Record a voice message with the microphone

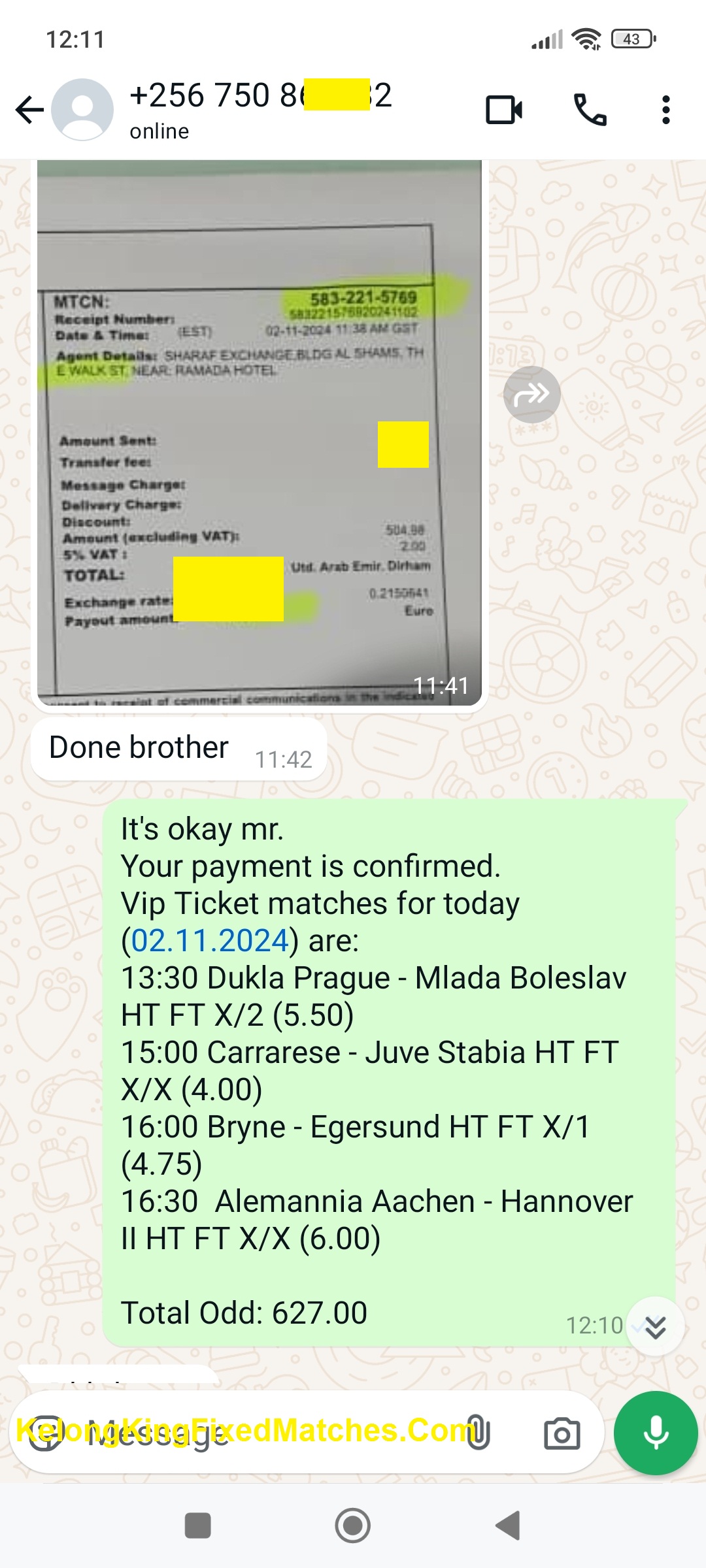tap(656, 1434)
